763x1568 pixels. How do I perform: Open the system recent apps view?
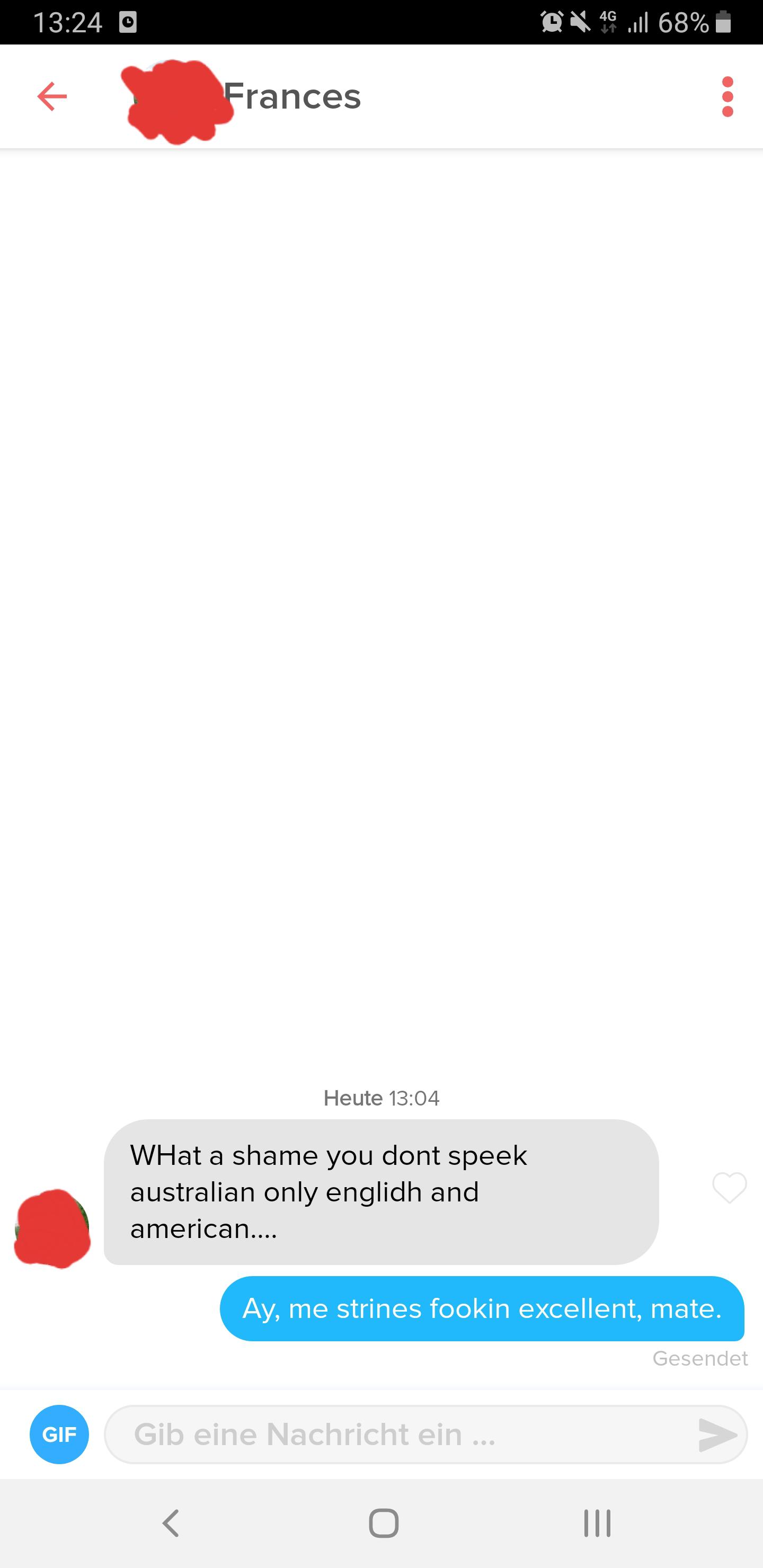[x=597, y=1523]
